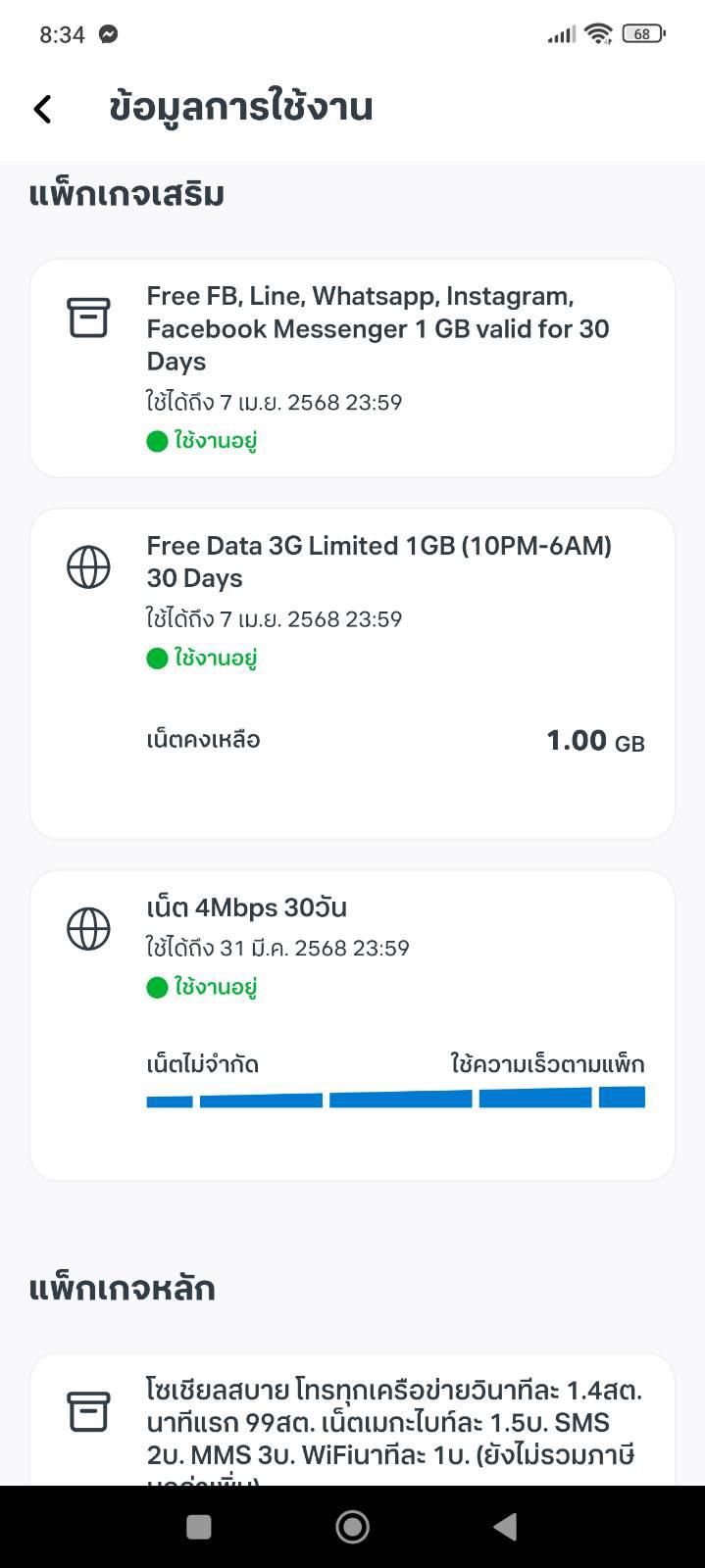
Task: Open the Free FB, Line, Whatsapp package card
Action: 352,368
